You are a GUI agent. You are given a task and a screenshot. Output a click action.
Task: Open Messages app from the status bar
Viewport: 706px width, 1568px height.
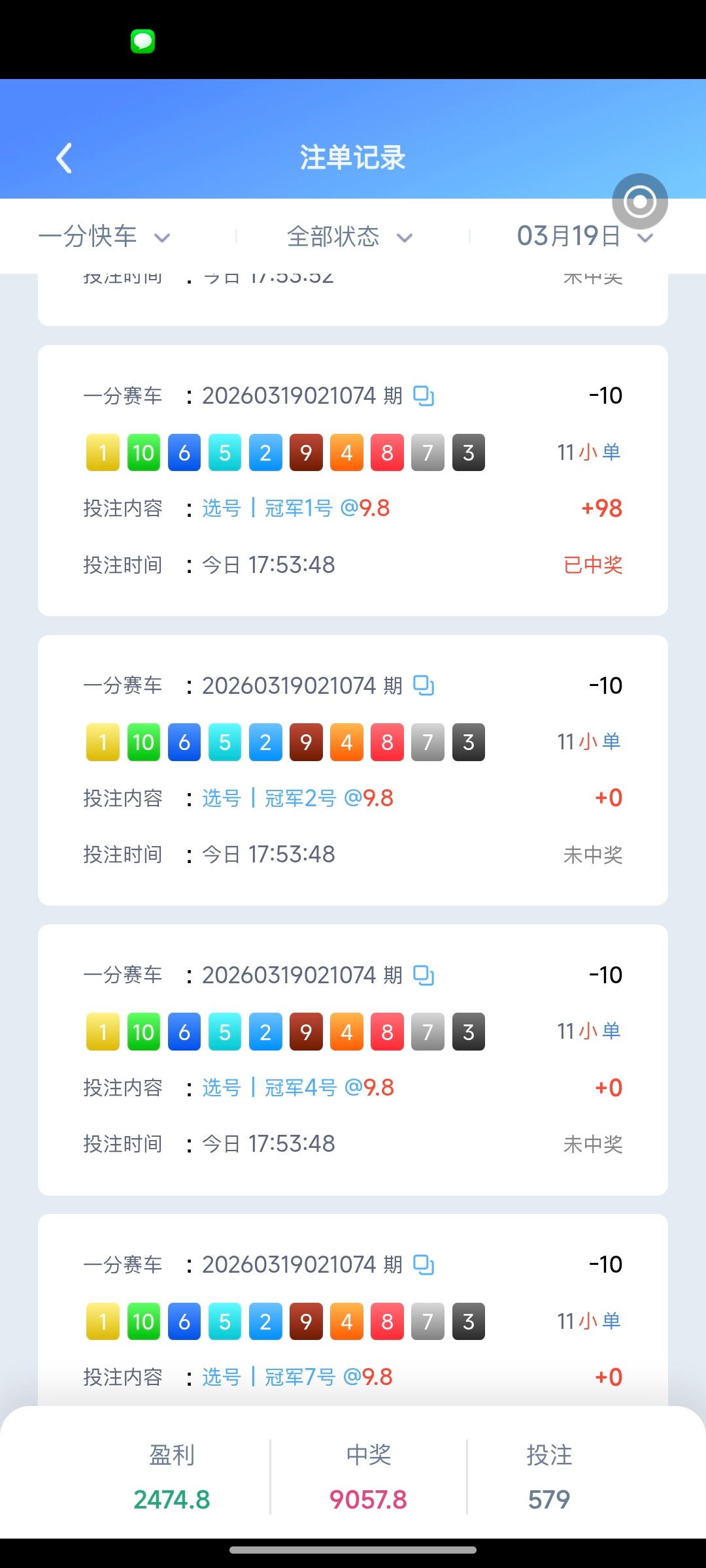point(141,42)
